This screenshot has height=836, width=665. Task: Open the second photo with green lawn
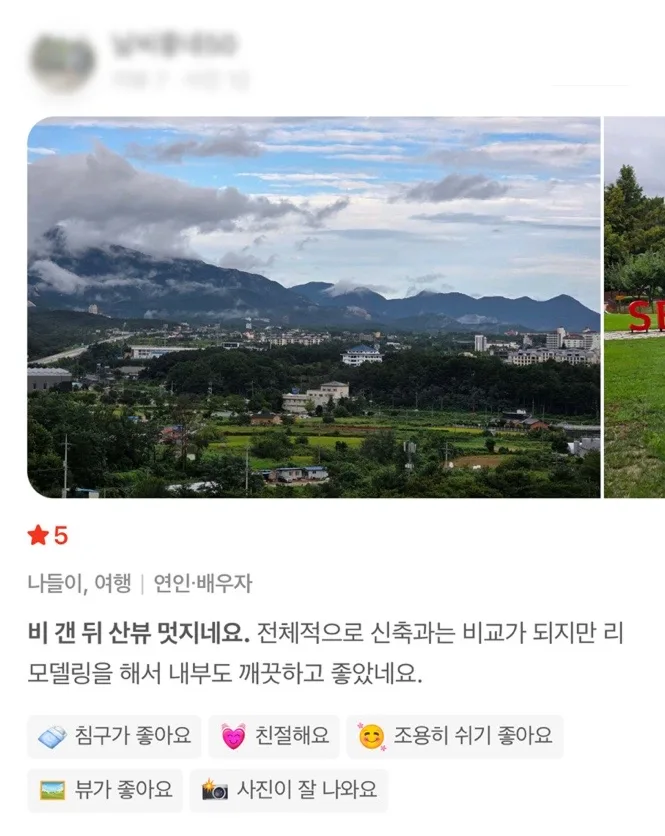635,307
